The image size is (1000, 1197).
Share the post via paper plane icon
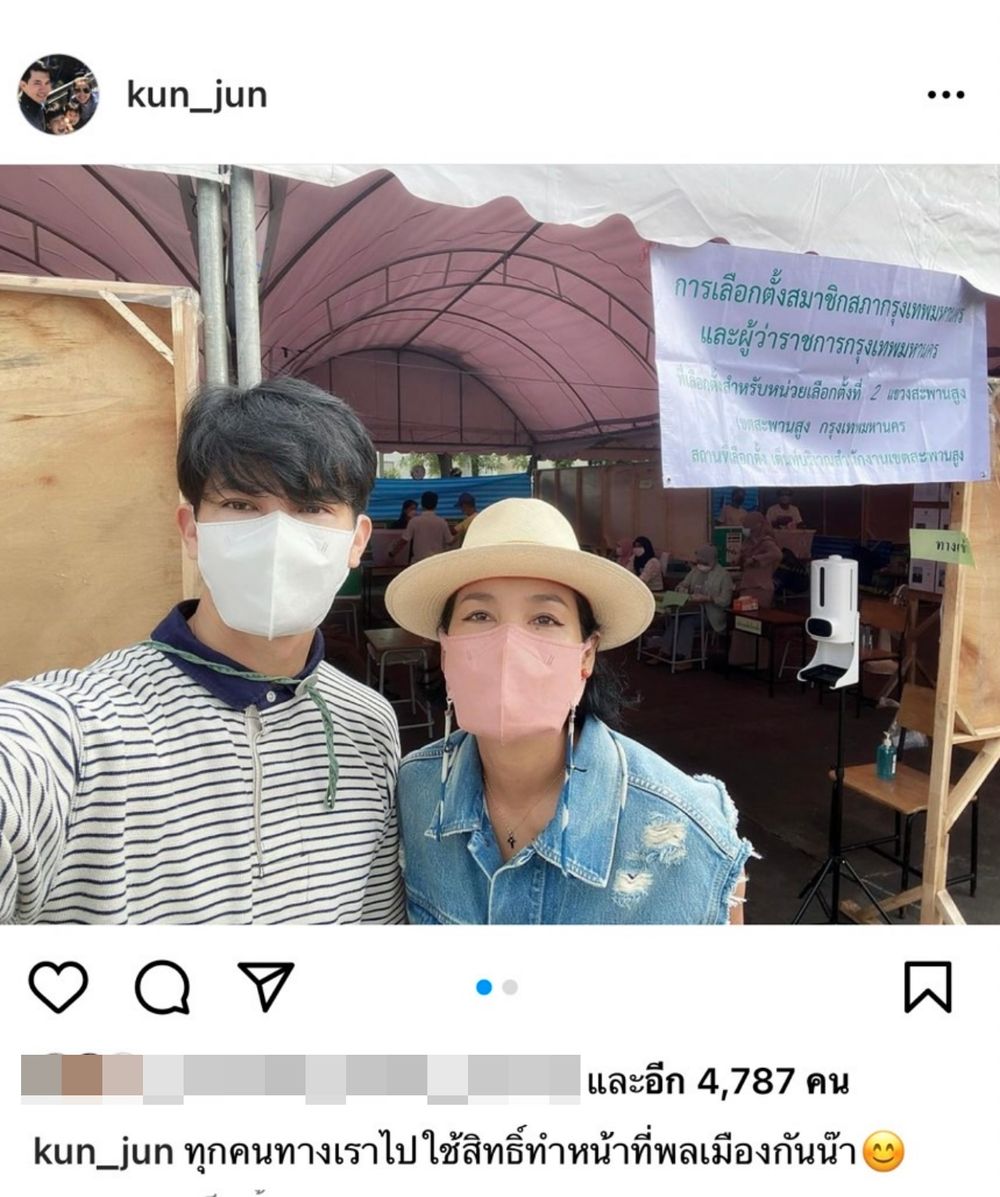click(266, 987)
